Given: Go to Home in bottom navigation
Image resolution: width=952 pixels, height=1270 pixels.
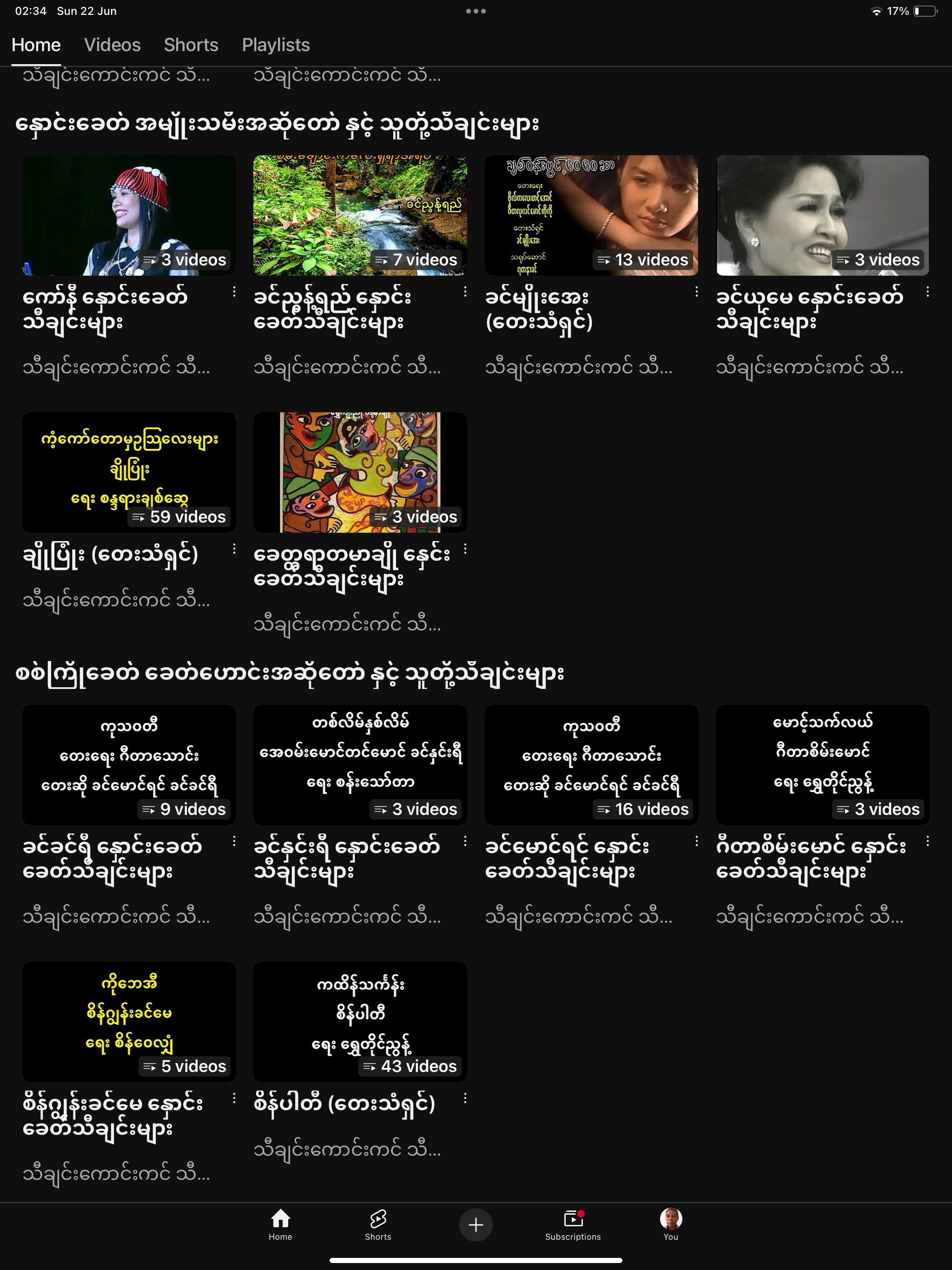Looking at the screenshot, I should [280, 1224].
